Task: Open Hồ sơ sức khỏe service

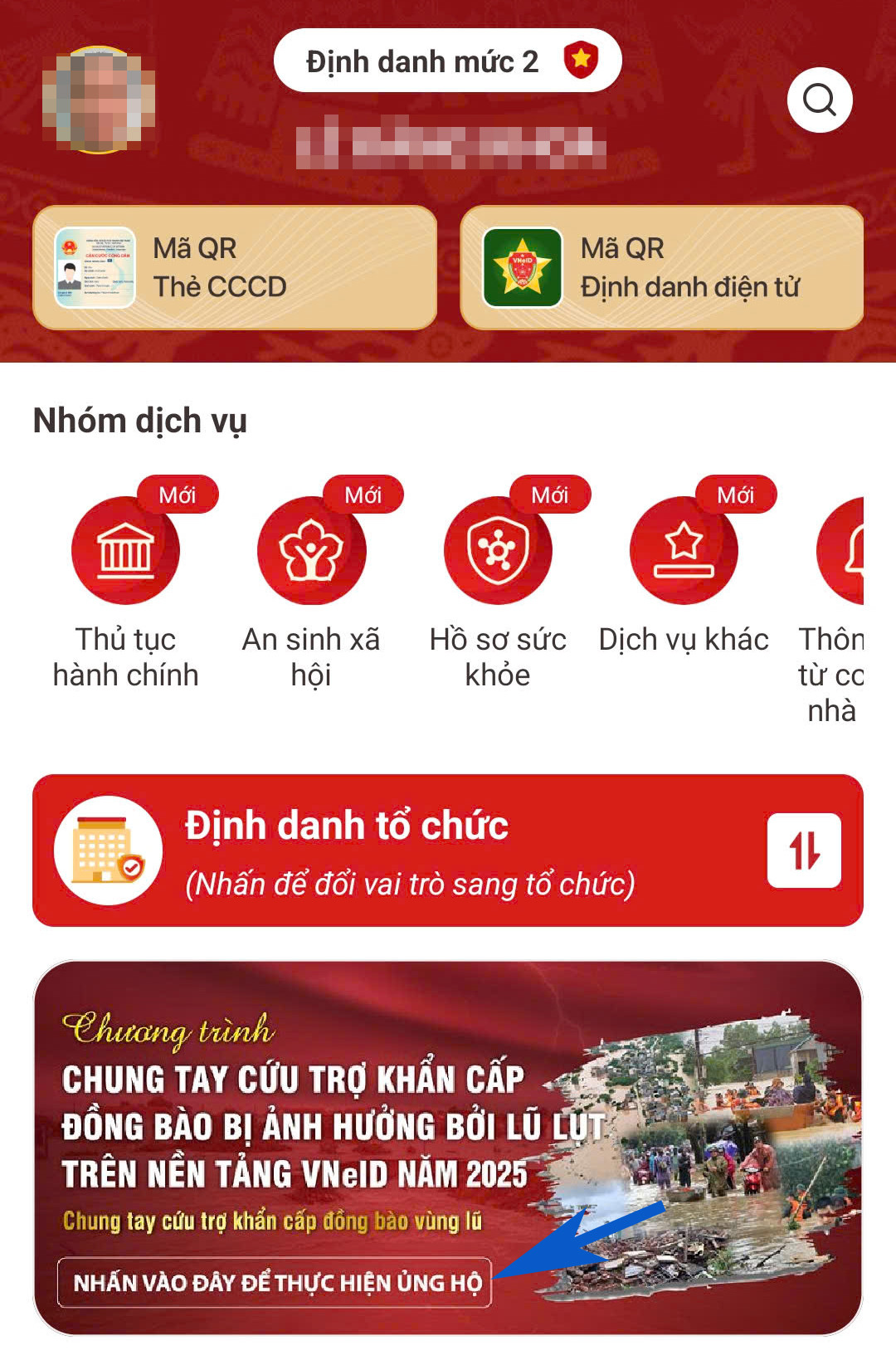Action: tap(497, 551)
